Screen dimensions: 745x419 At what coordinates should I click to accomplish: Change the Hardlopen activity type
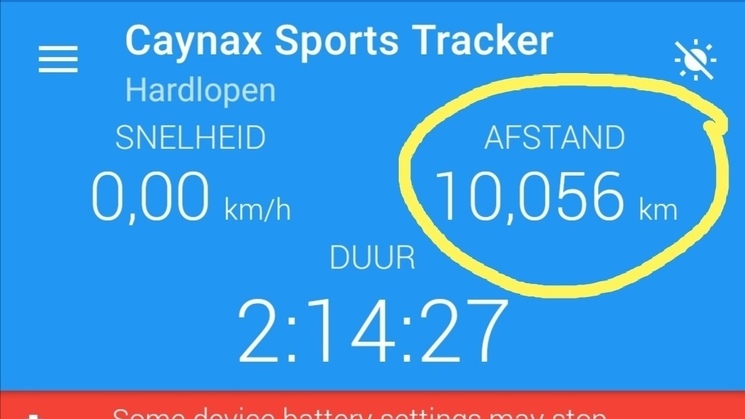tap(200, 90)
